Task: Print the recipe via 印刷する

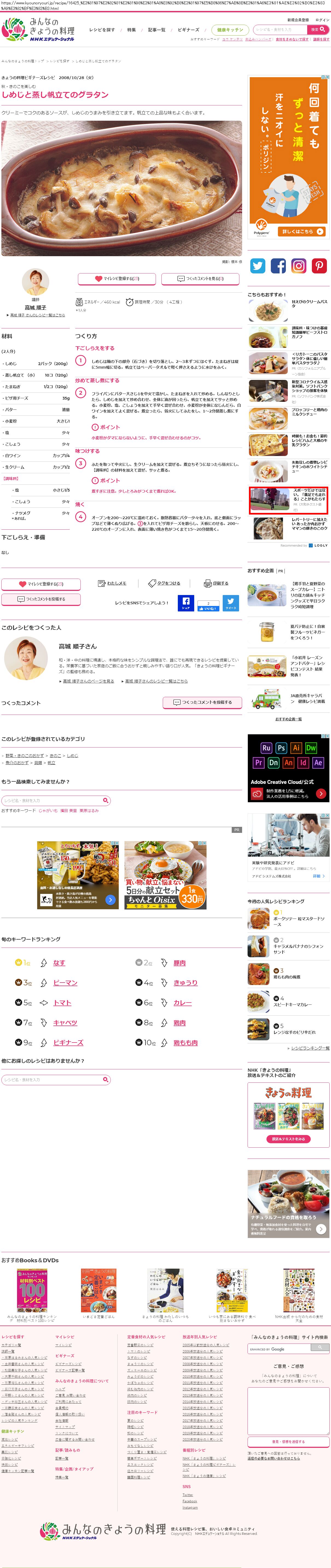Action: [217, 583]
